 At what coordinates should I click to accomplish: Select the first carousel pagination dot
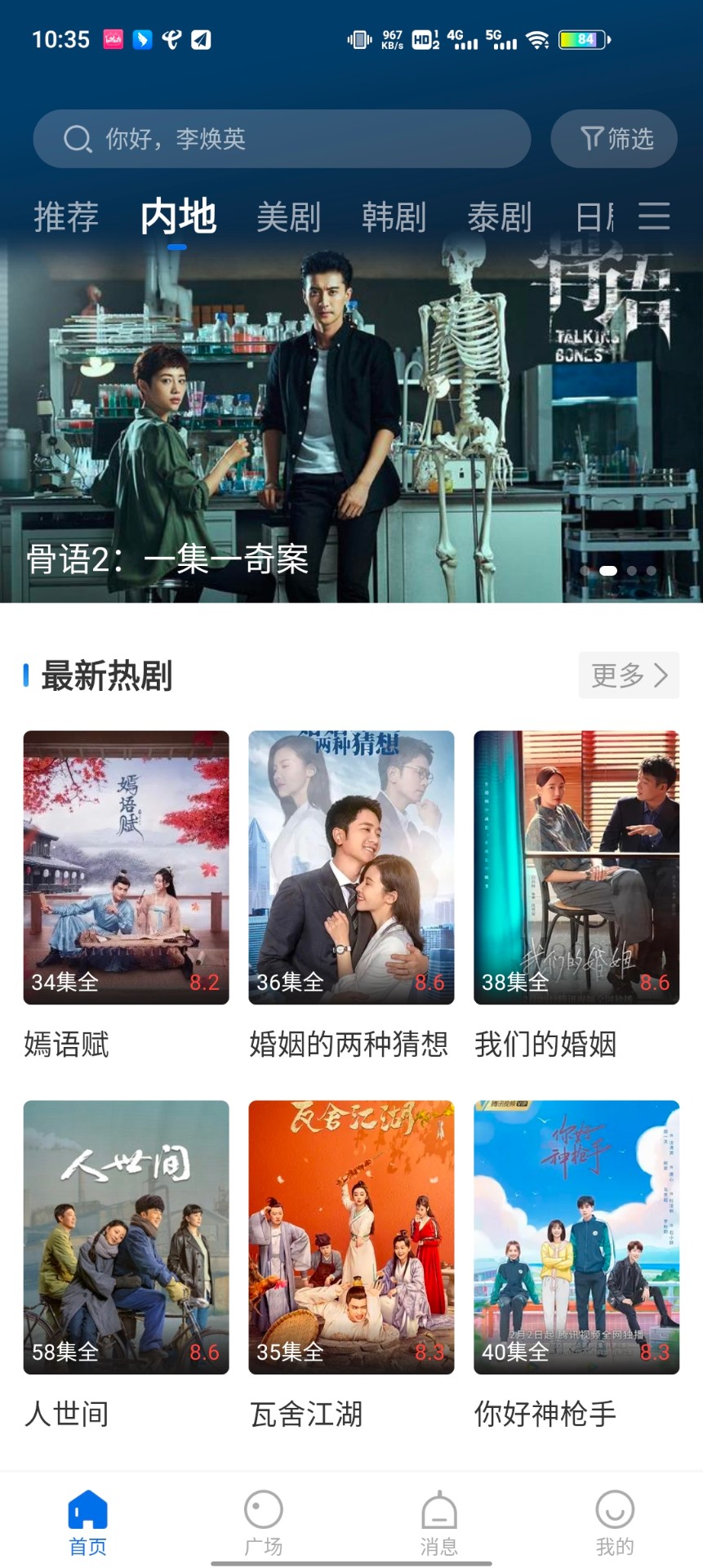(x=585, y=572)
